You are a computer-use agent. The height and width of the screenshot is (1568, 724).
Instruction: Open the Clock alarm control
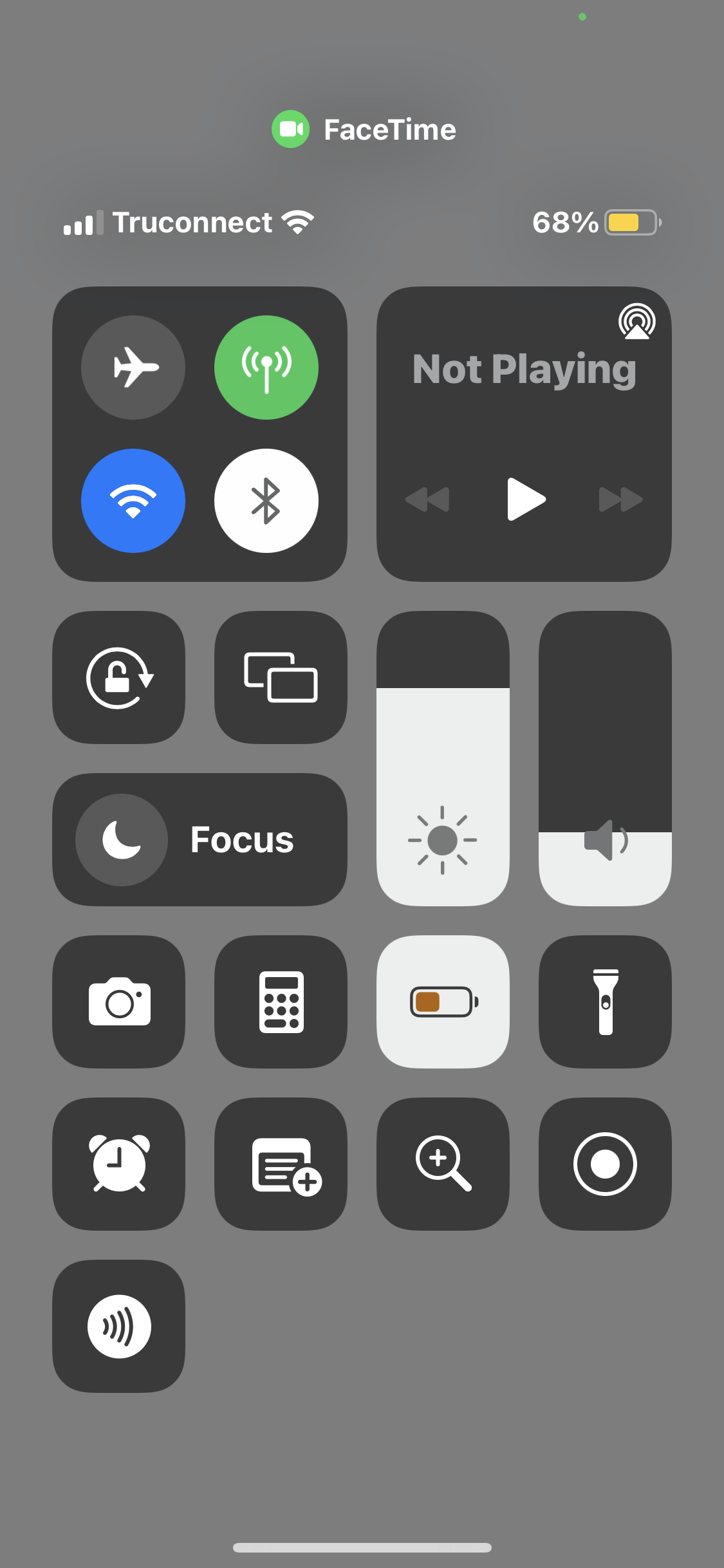pos(118,1164)
